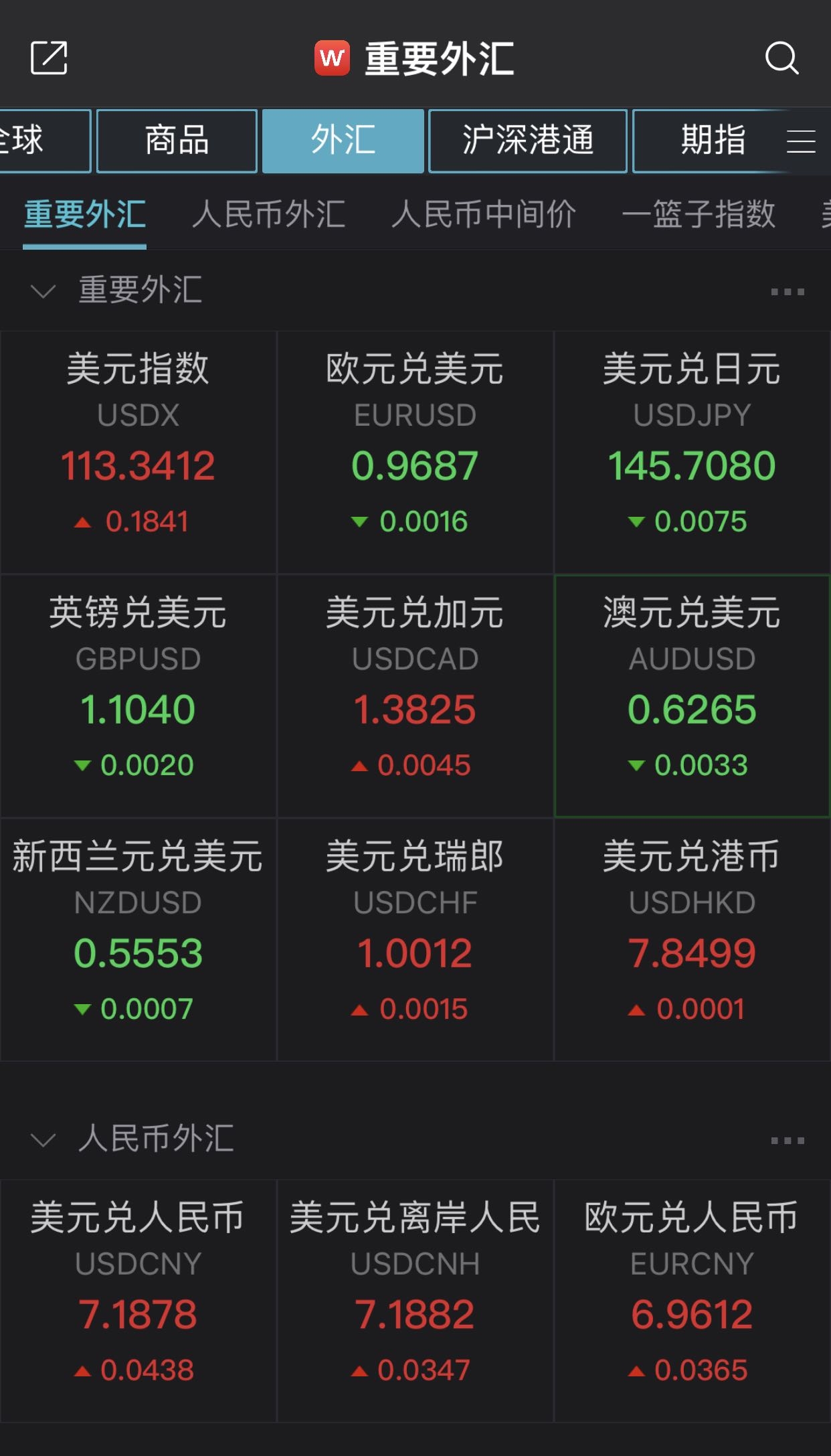Collapse the 人民币外汇 section

43,1139
